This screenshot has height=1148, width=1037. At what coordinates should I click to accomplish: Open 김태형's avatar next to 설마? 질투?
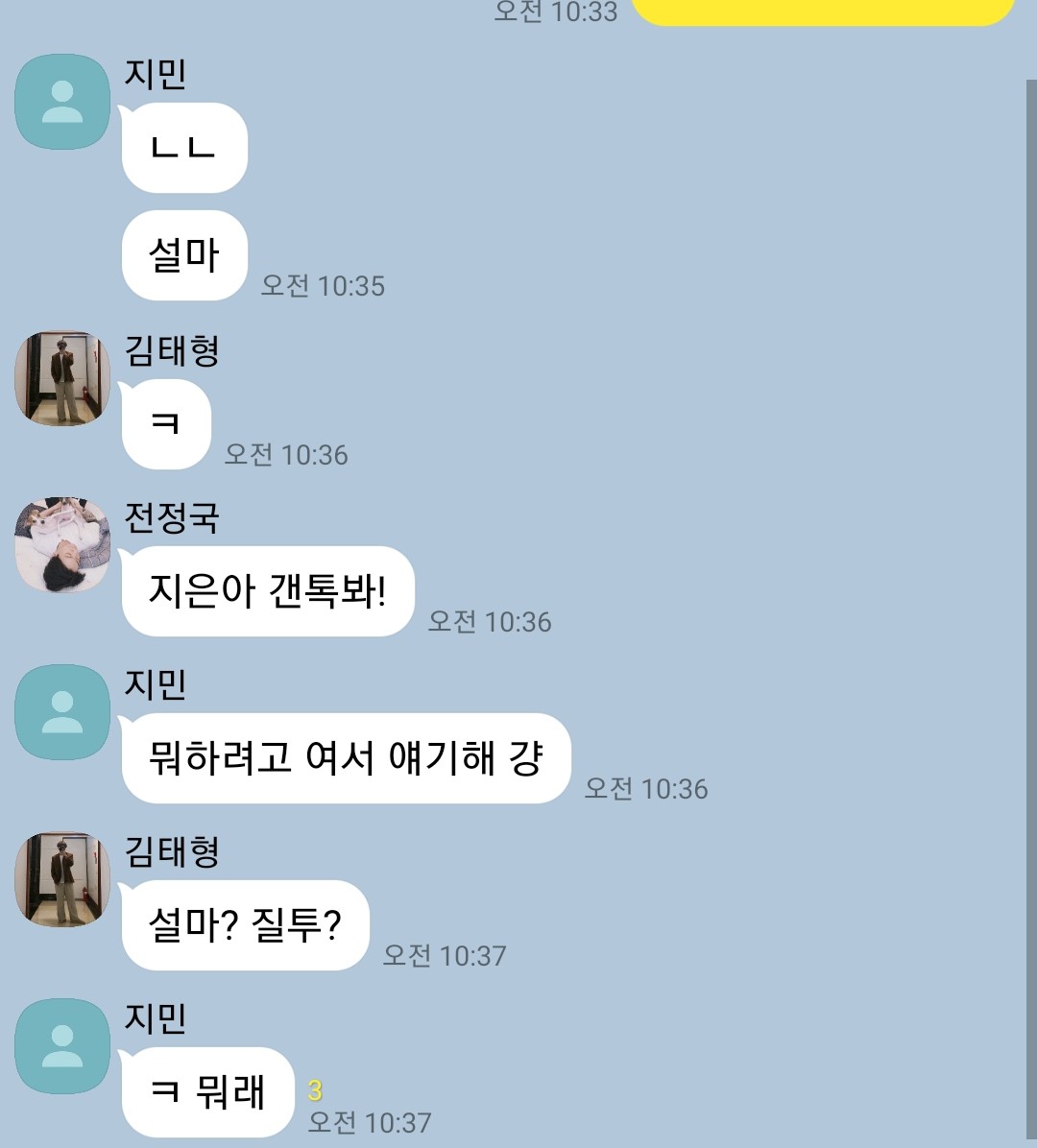(62, 879)
